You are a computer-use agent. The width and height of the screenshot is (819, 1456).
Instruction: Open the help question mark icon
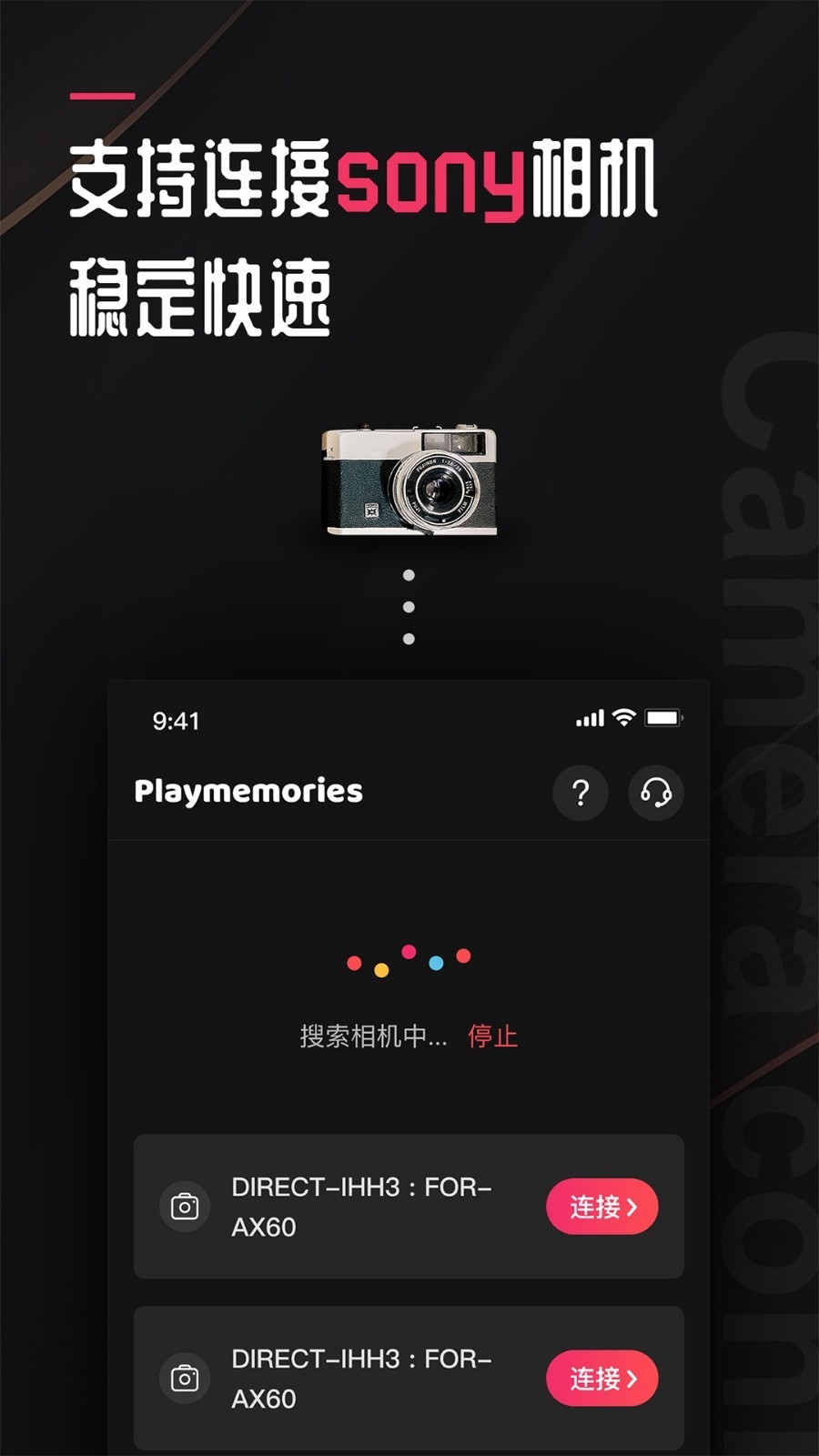coord(581,794)
